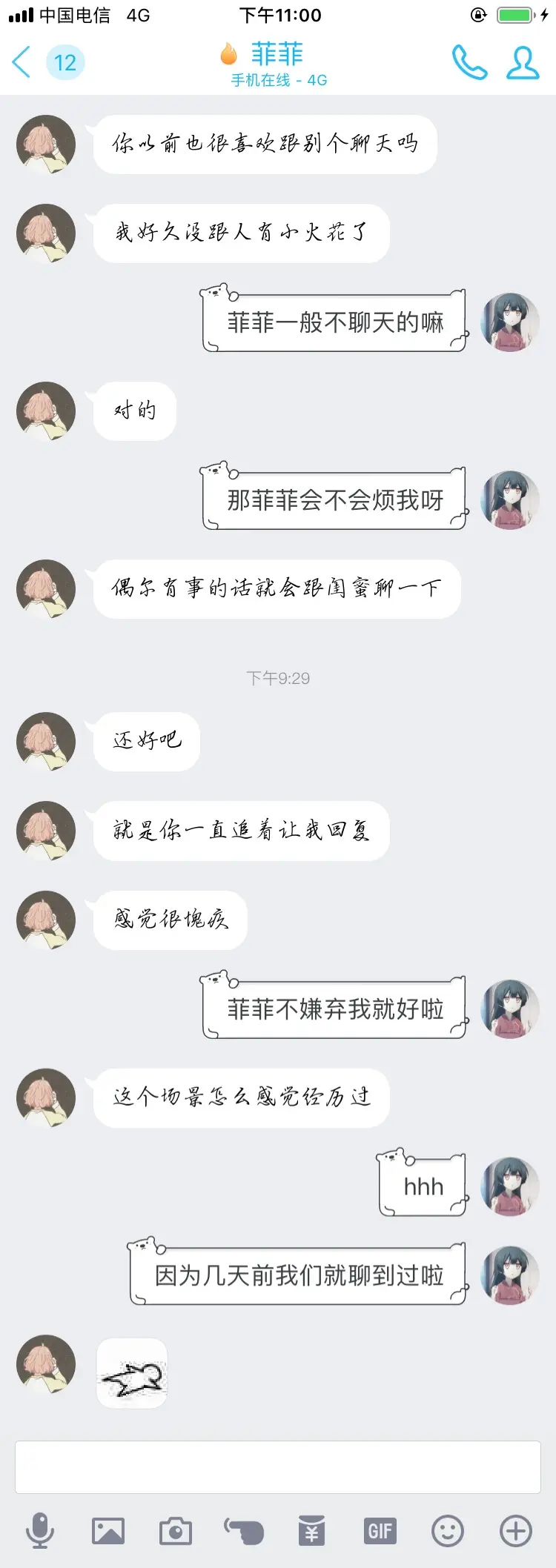Send a poke with the hand icon
Viewport: 556px width, 1568px height.
244,1531
